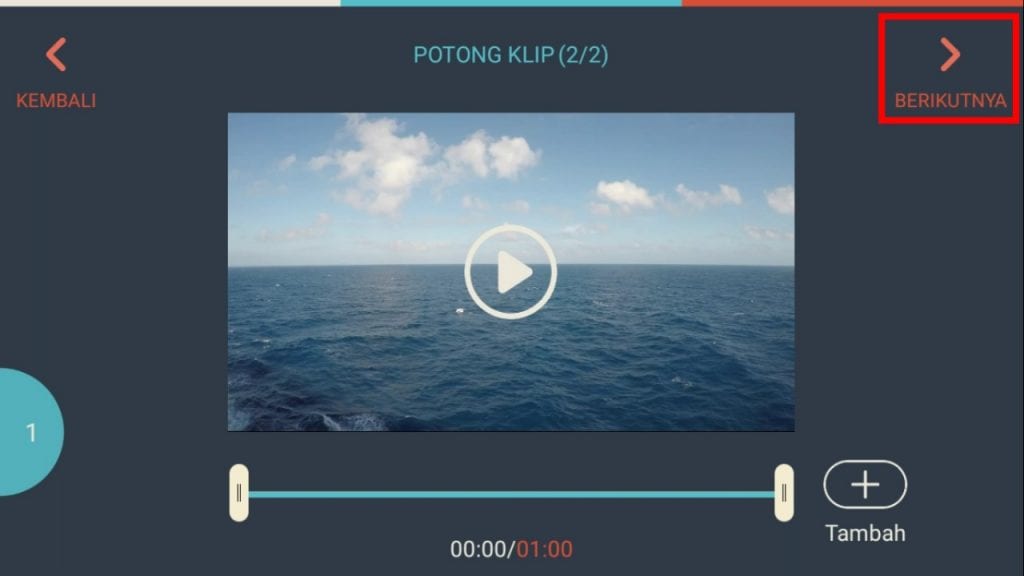The width and height of the screenshot is (1024, 576).
Task: Tap the right trim handle
Action: [x=784, y=492]
